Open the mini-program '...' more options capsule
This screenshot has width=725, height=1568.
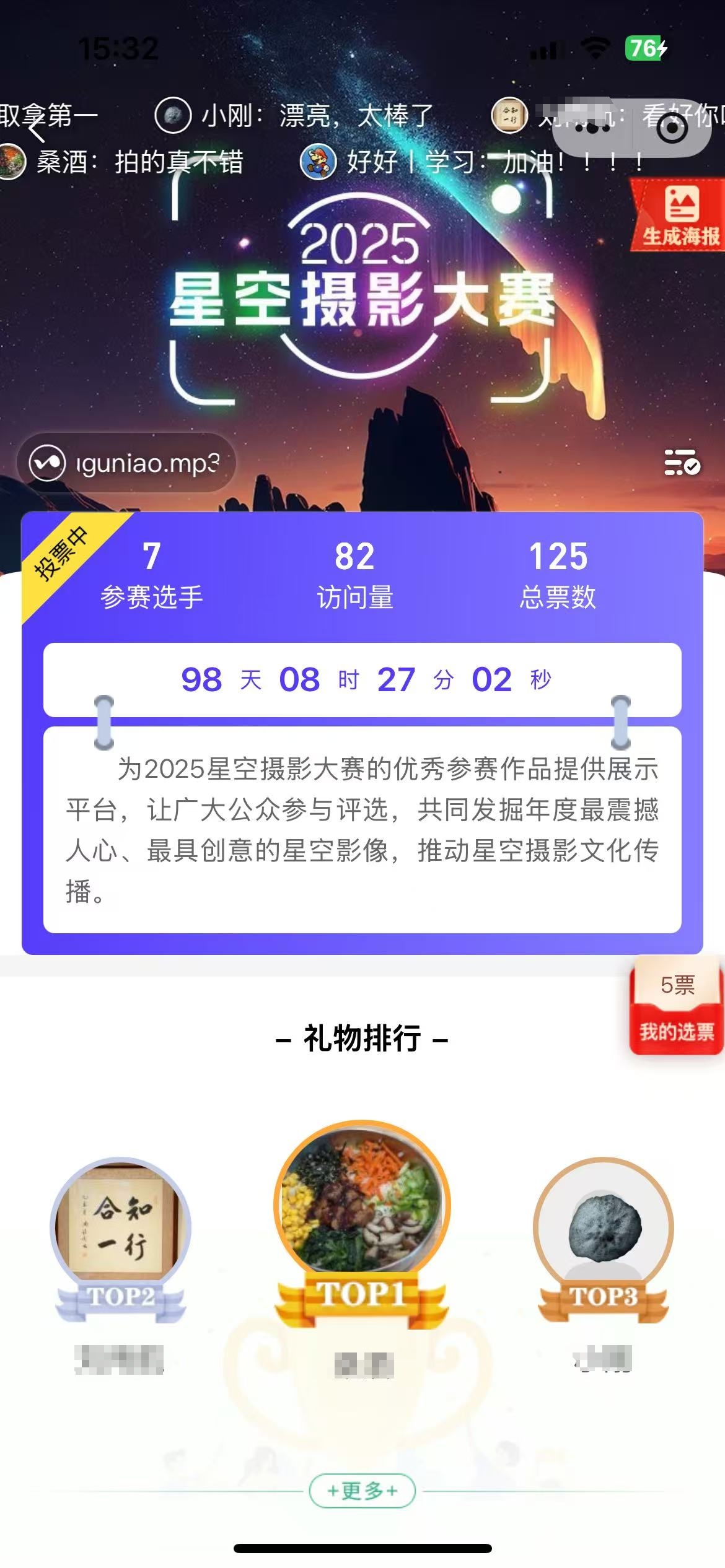click(593, 127)
